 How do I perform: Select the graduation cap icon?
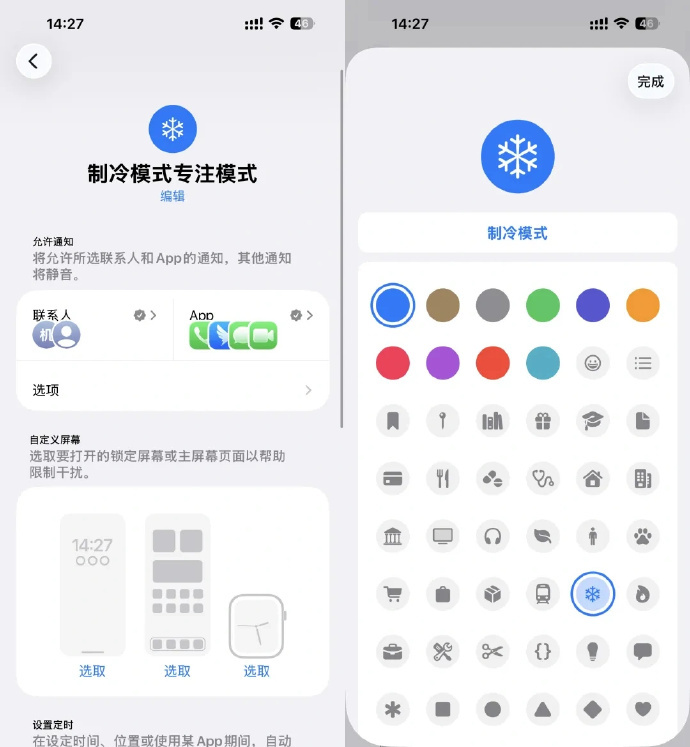[593, 421]
